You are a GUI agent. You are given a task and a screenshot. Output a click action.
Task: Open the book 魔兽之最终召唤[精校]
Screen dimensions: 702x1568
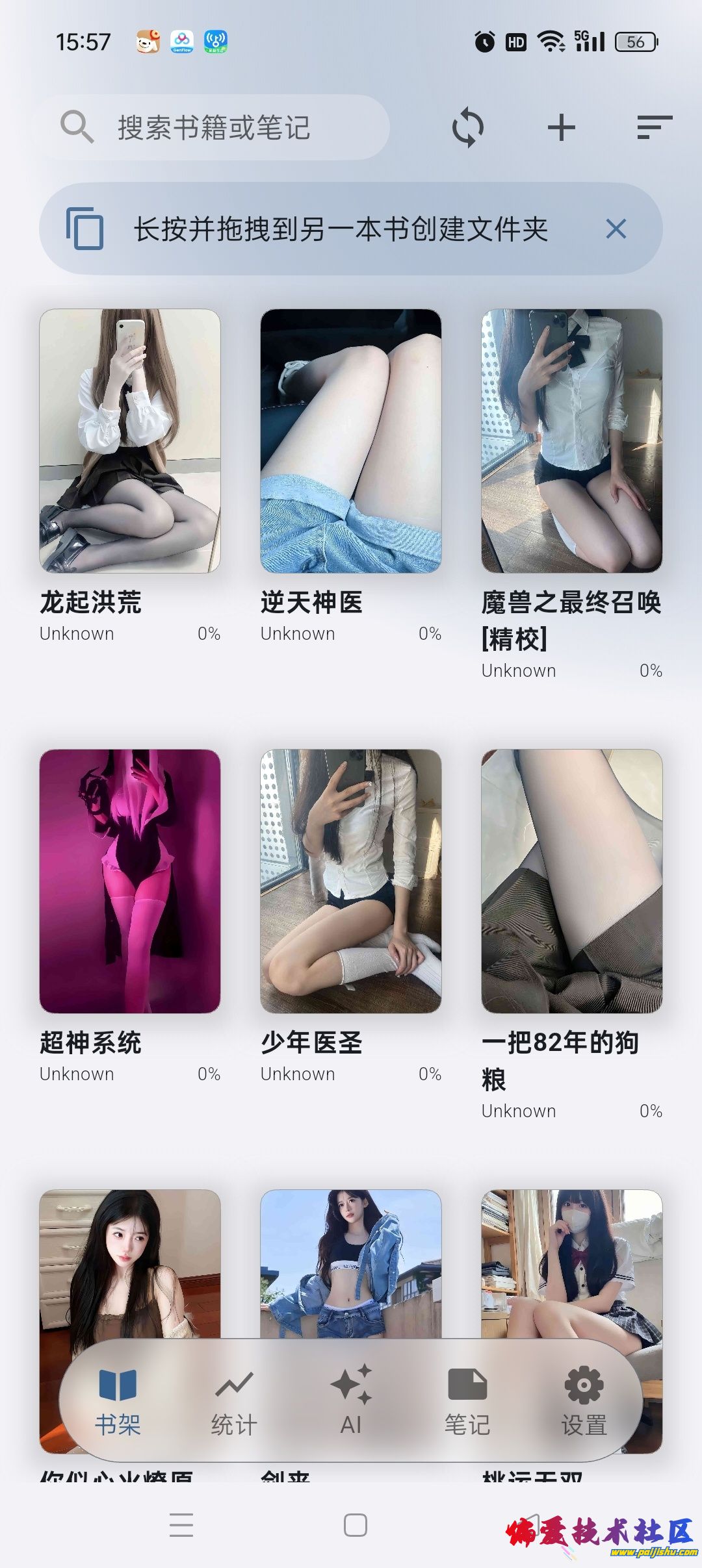coord(572,442)
